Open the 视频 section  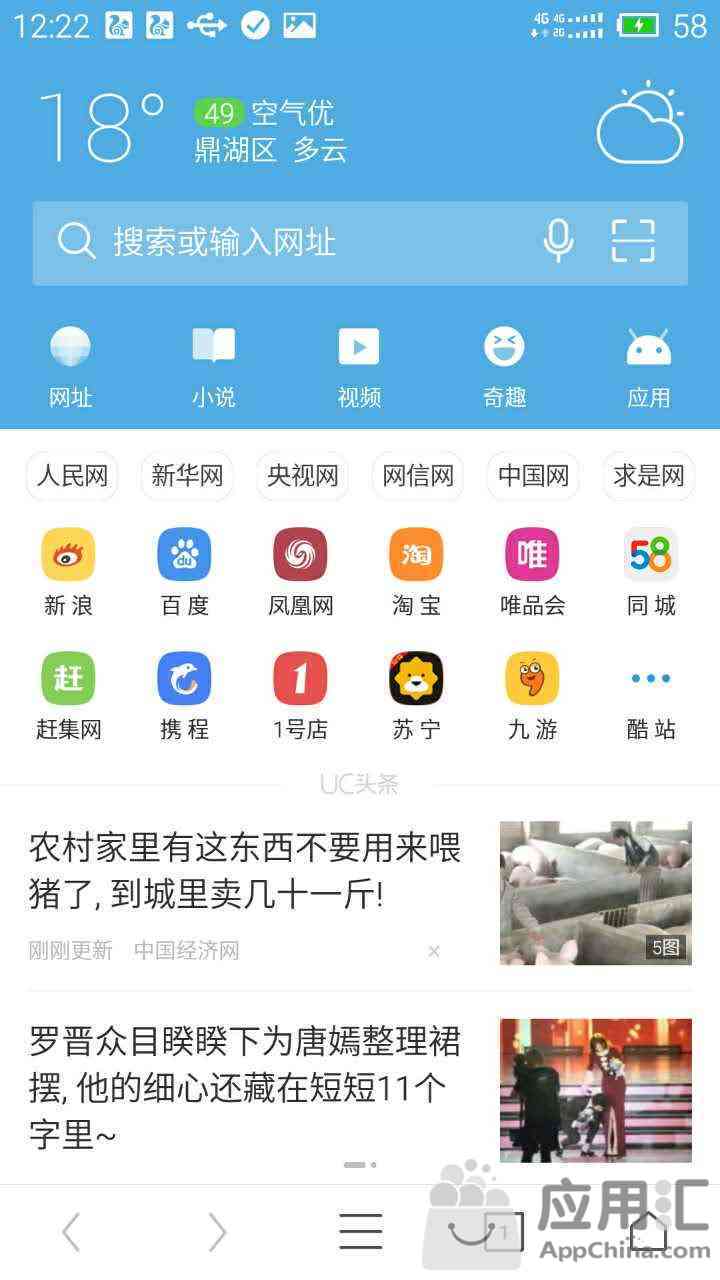(x=359, y=367)
